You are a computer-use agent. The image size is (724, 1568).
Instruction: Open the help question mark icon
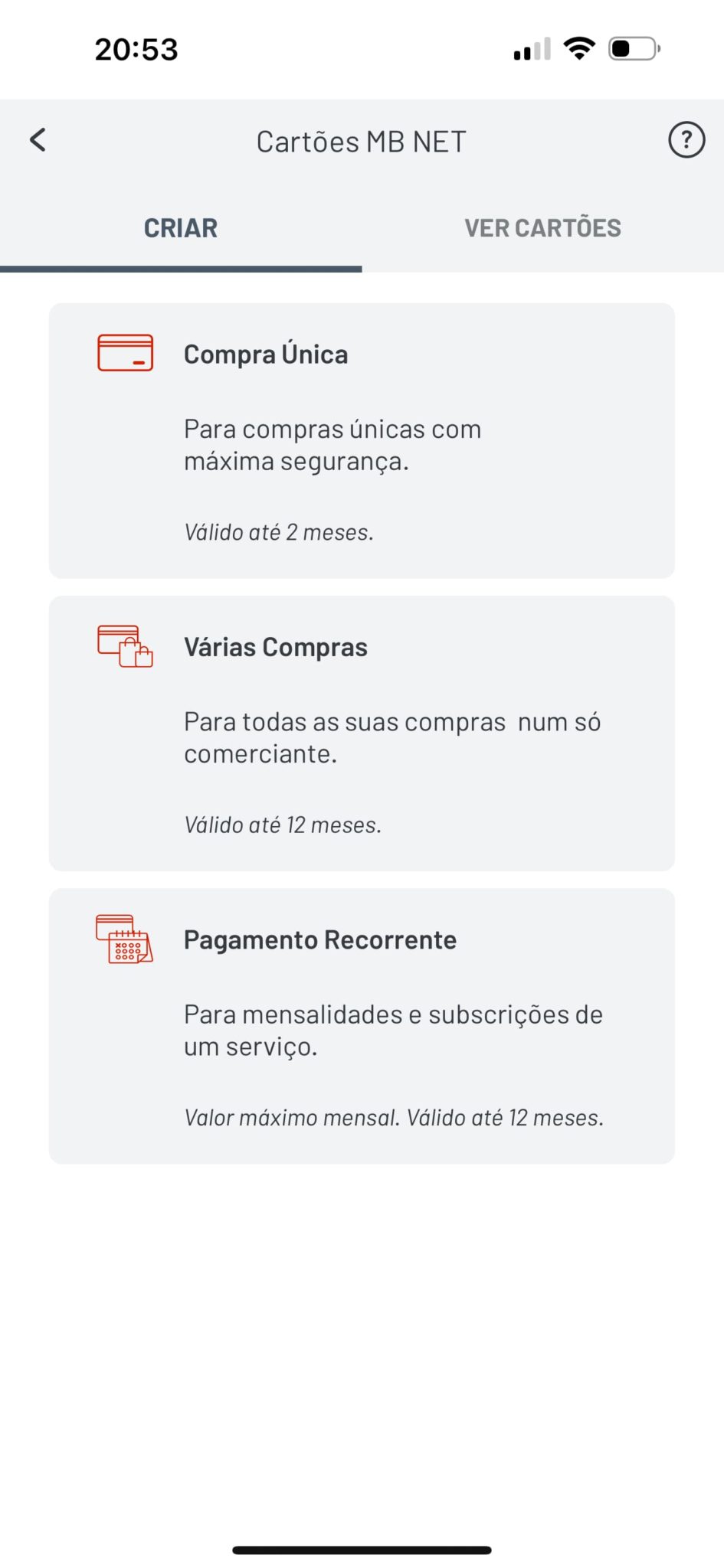pos(686,139)
